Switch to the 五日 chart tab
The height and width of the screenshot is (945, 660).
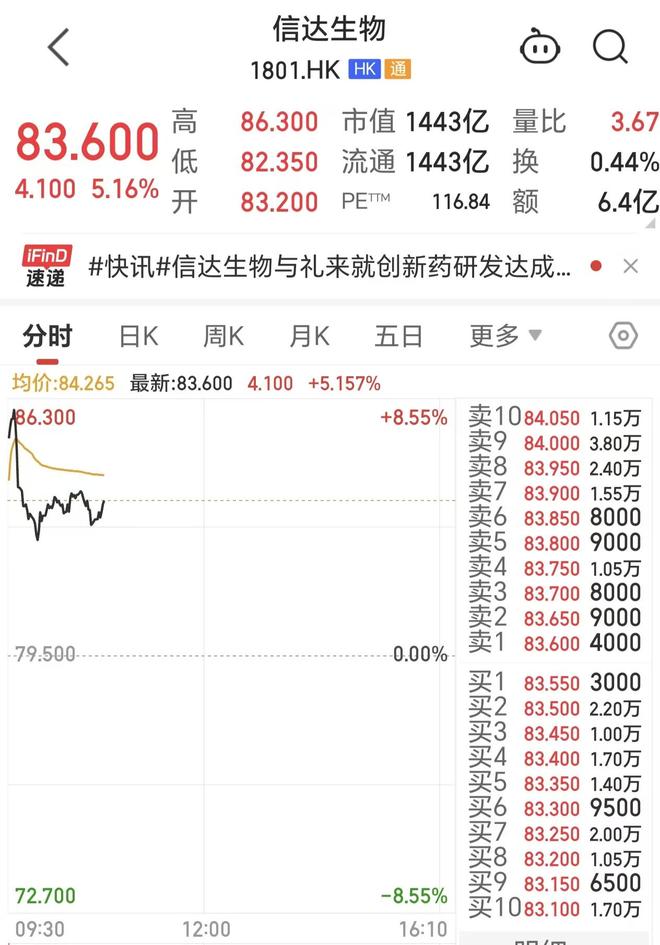coord(398,336)
